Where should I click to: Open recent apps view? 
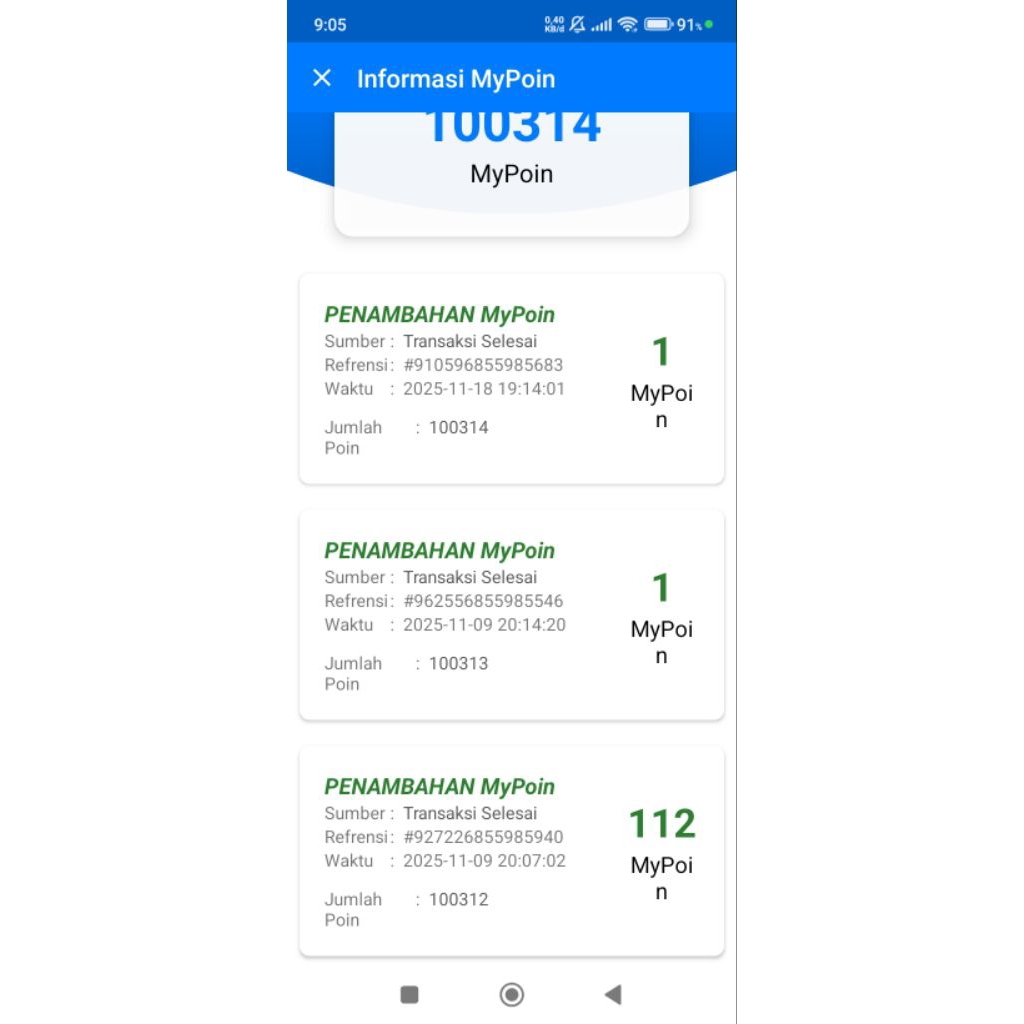pos(409,994)
